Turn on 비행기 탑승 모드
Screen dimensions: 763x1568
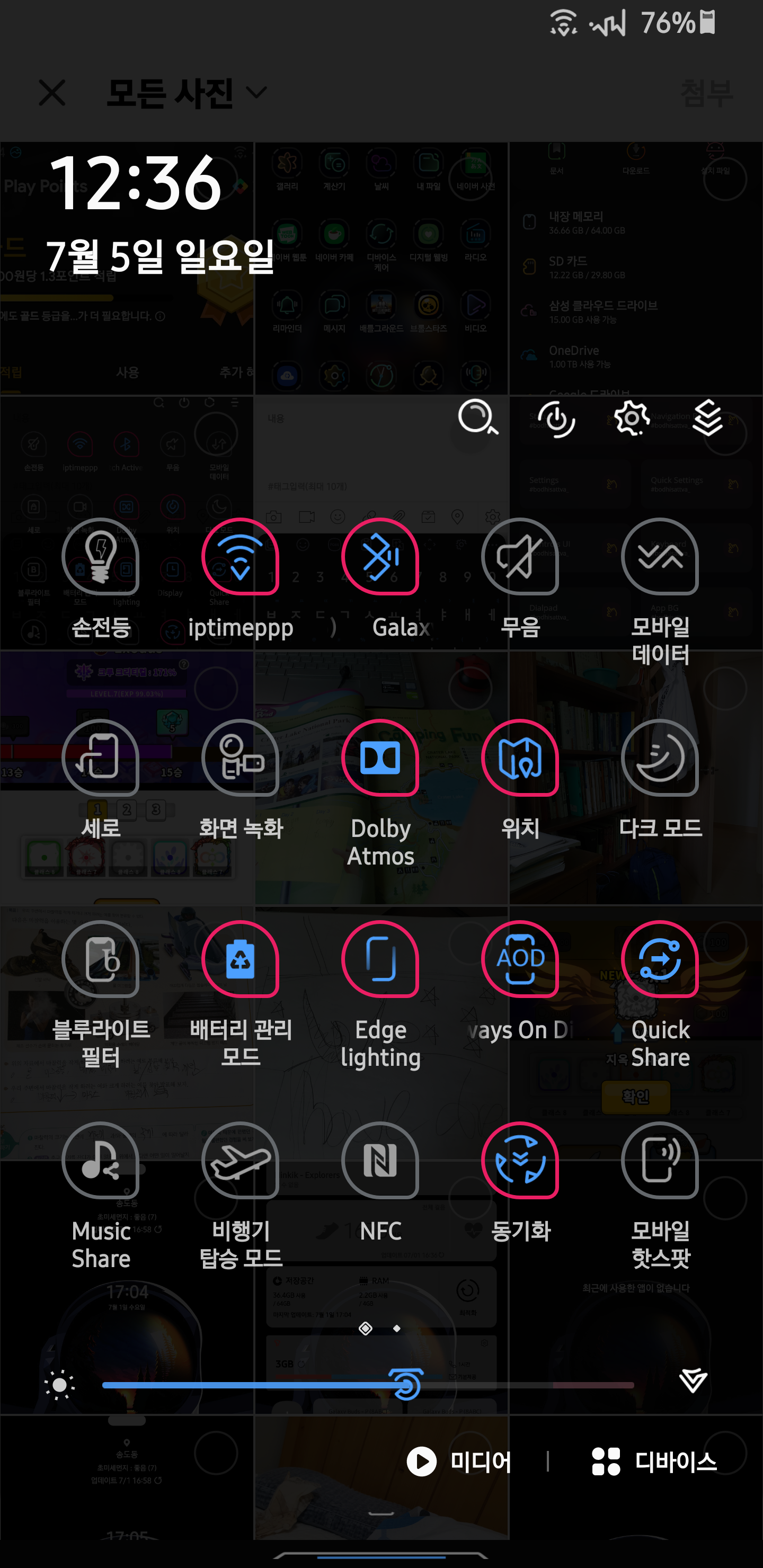[x=240, y=1160]
